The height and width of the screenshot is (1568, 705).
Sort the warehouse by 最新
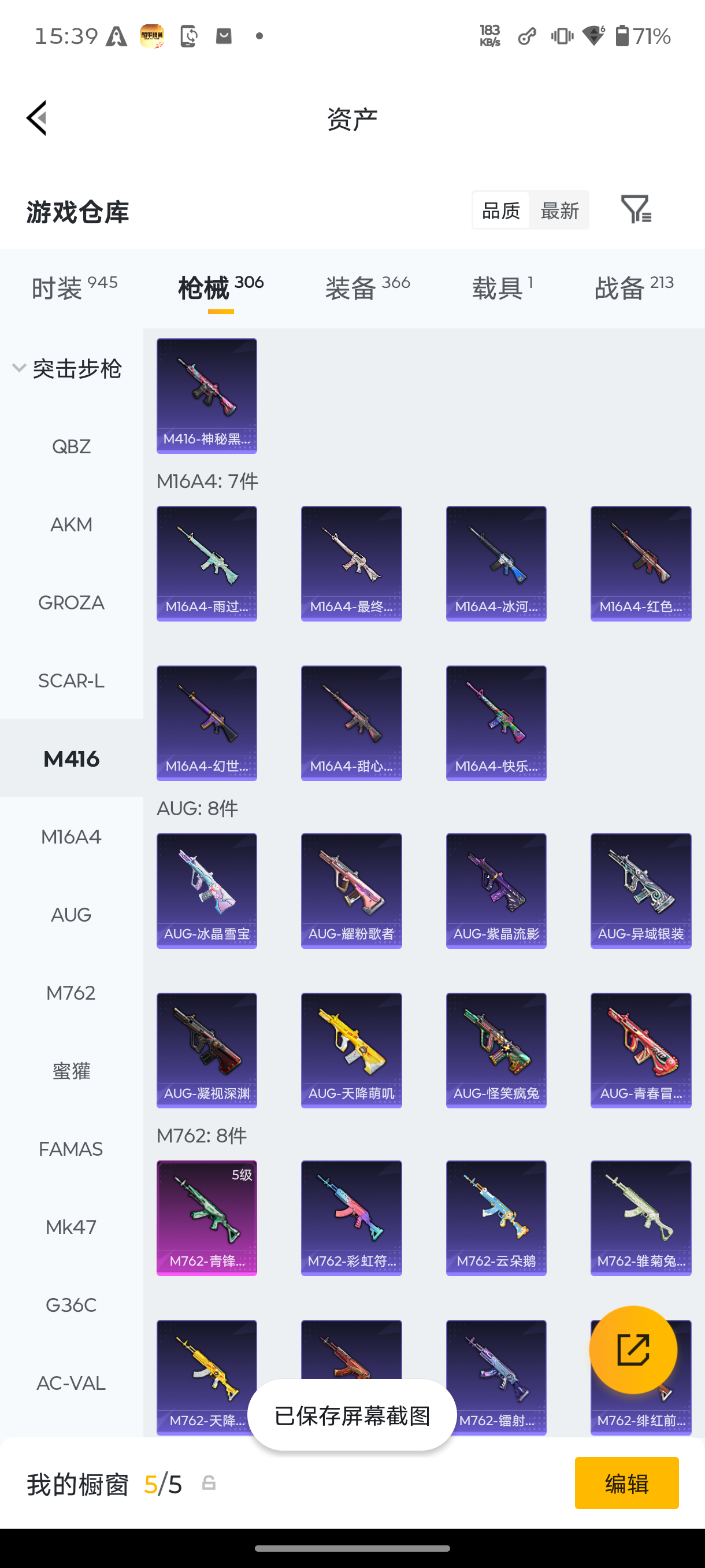click(559, 210)
